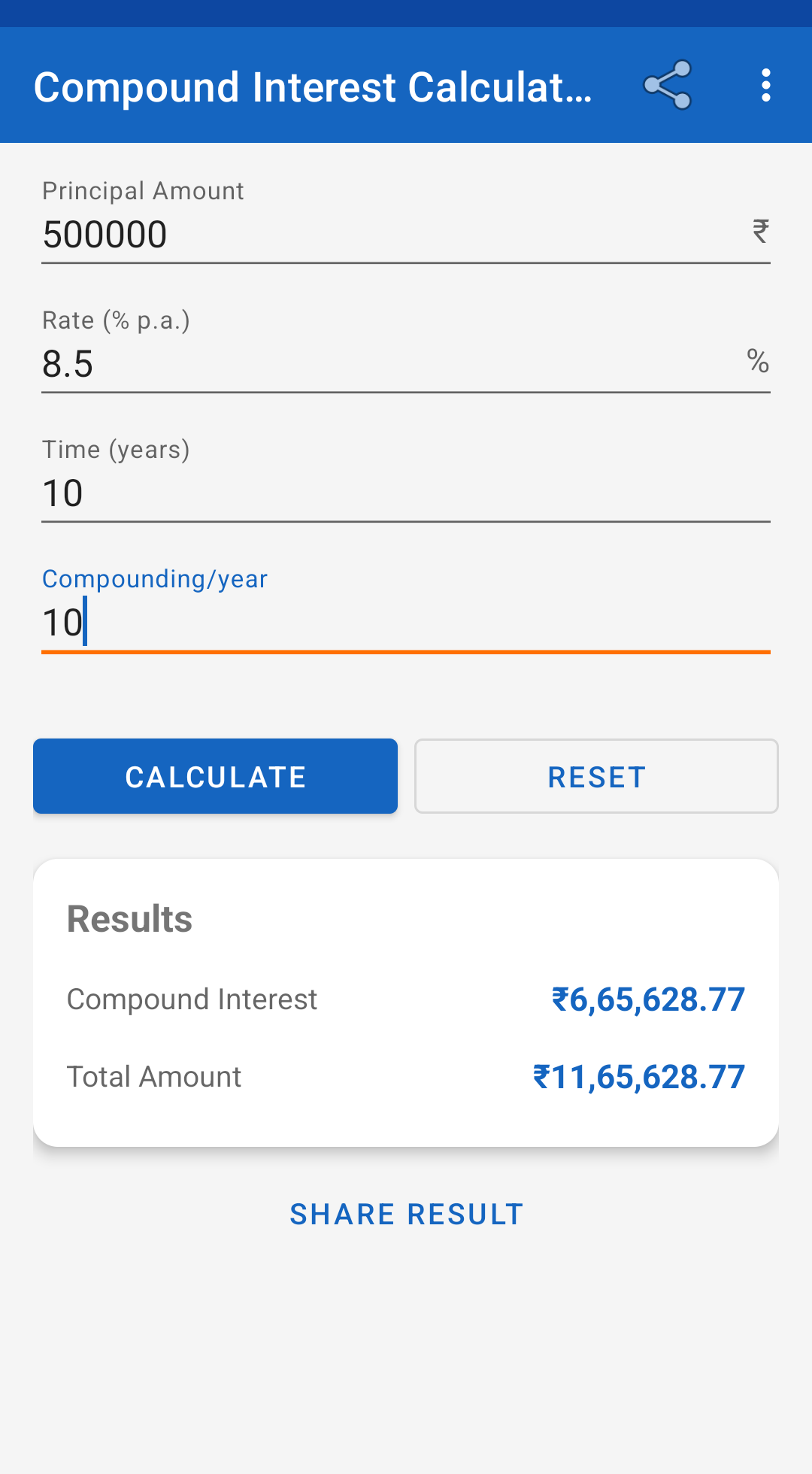812x1474 pixels.
Task: Tap the percent symbol beside Rate field
Action: [x=758, y=361]
